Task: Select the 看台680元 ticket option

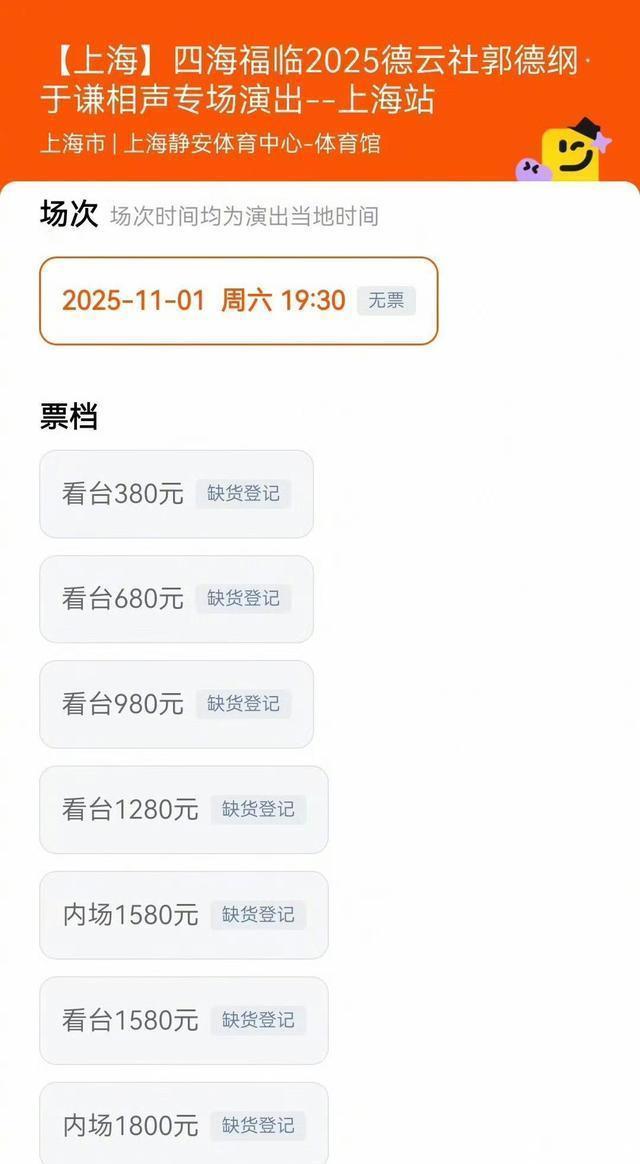Action: point(176,599)
